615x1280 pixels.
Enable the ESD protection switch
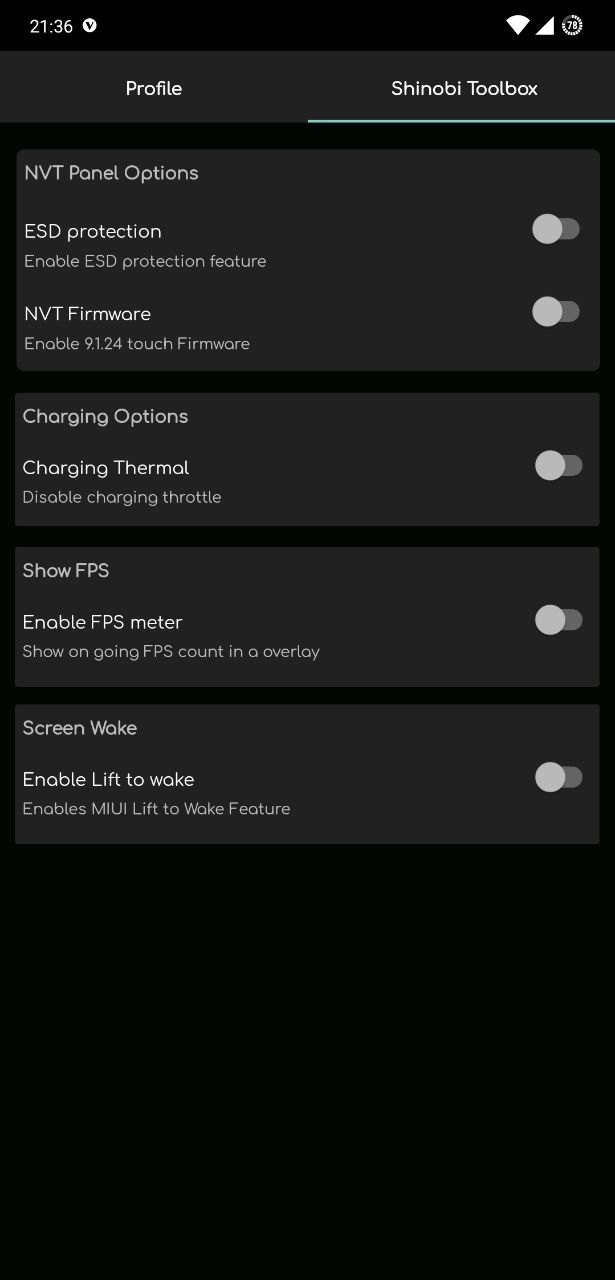(x=556, y=229)
